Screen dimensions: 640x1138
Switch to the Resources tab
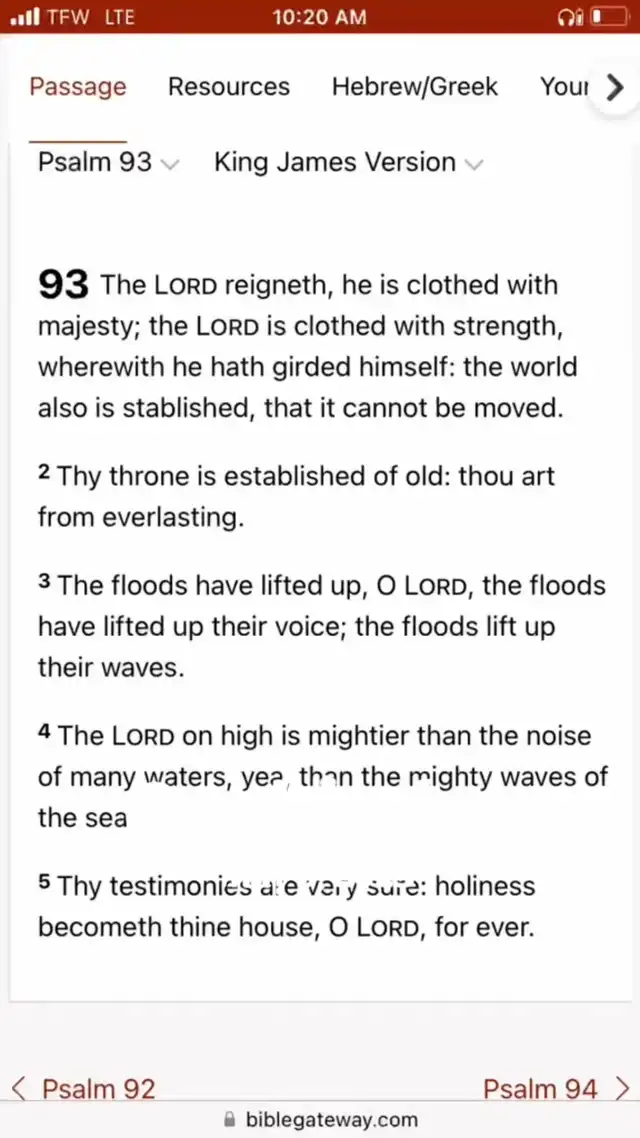(229, 87)
